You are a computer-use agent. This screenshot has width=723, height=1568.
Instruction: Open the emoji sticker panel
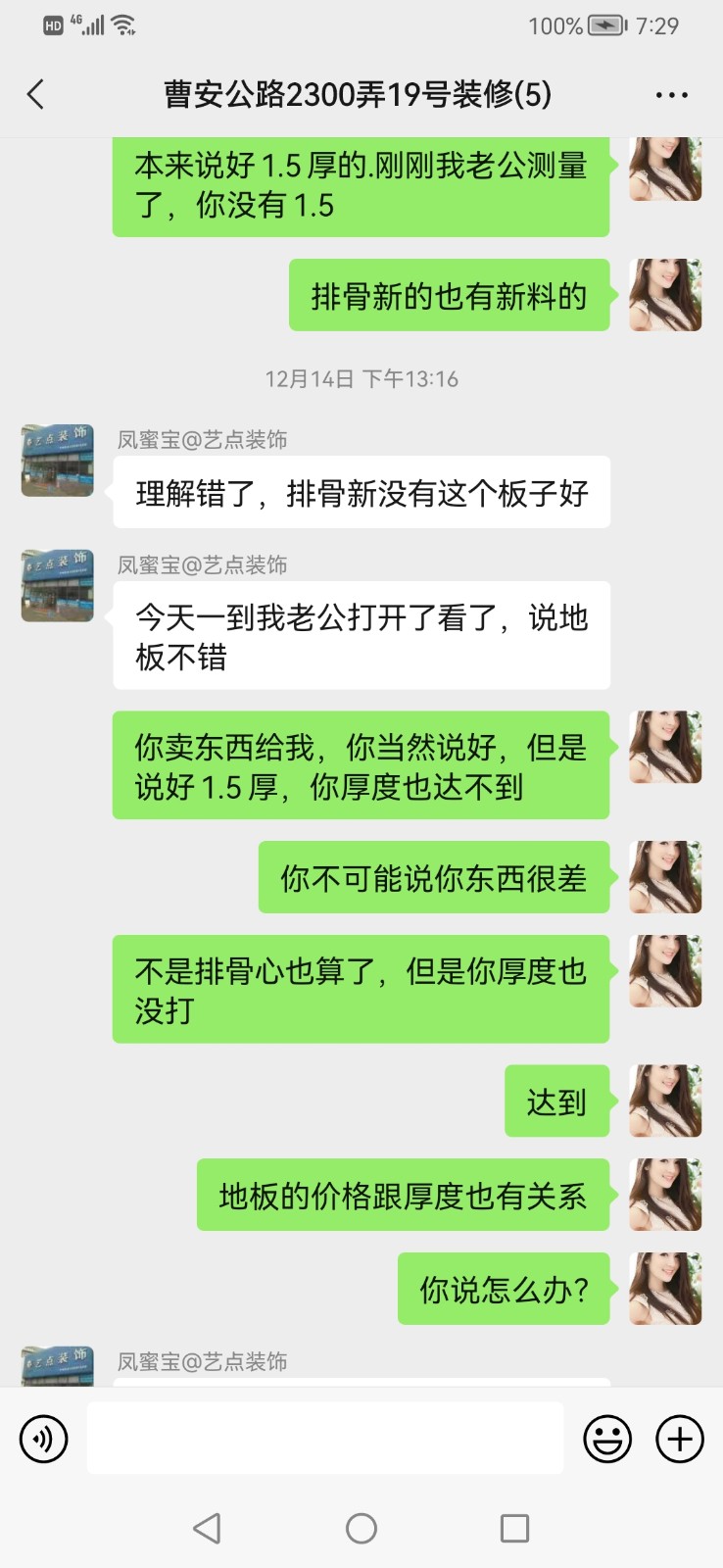(607, 1439)
